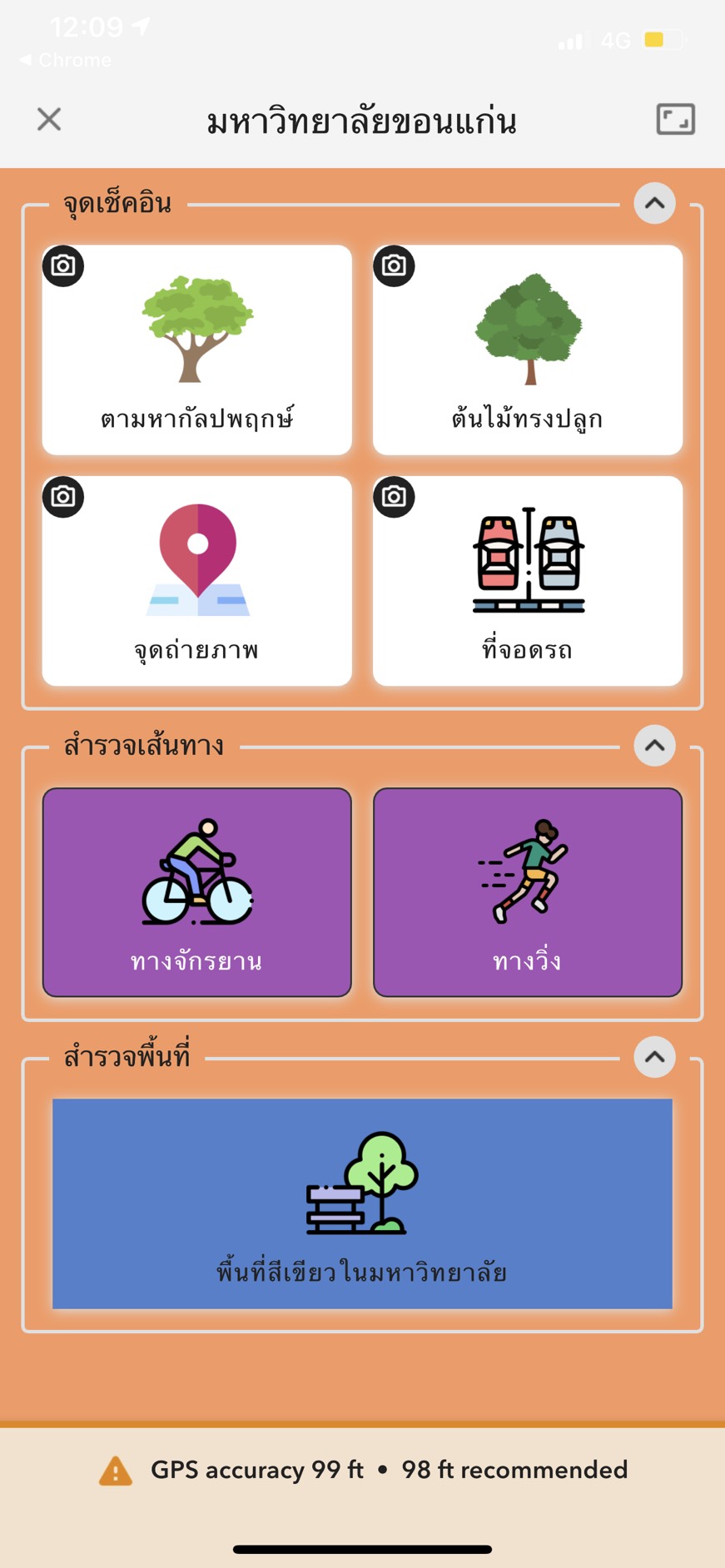Viewport: 725px width, 1568px height.
Task: Collapse the สำรวจเส้นทาง section
Action: point(655,746)
